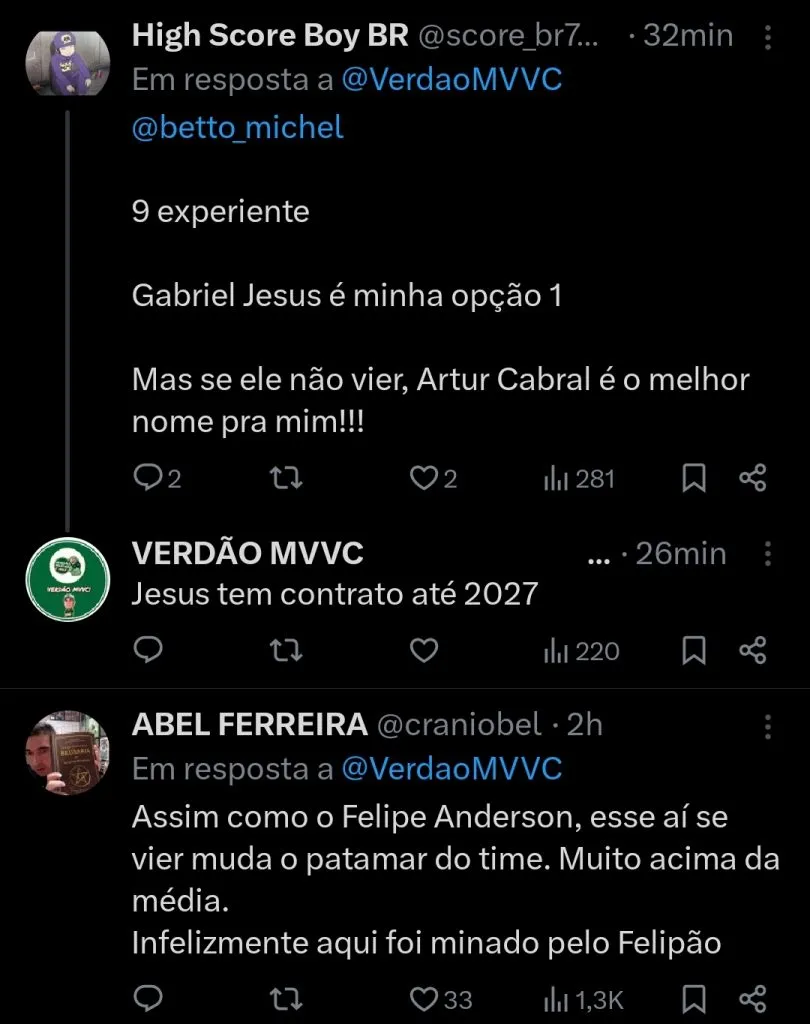The image size is (810, 1024).
Task: Share the VERDÃO MVVC reply
Action: 753,650
